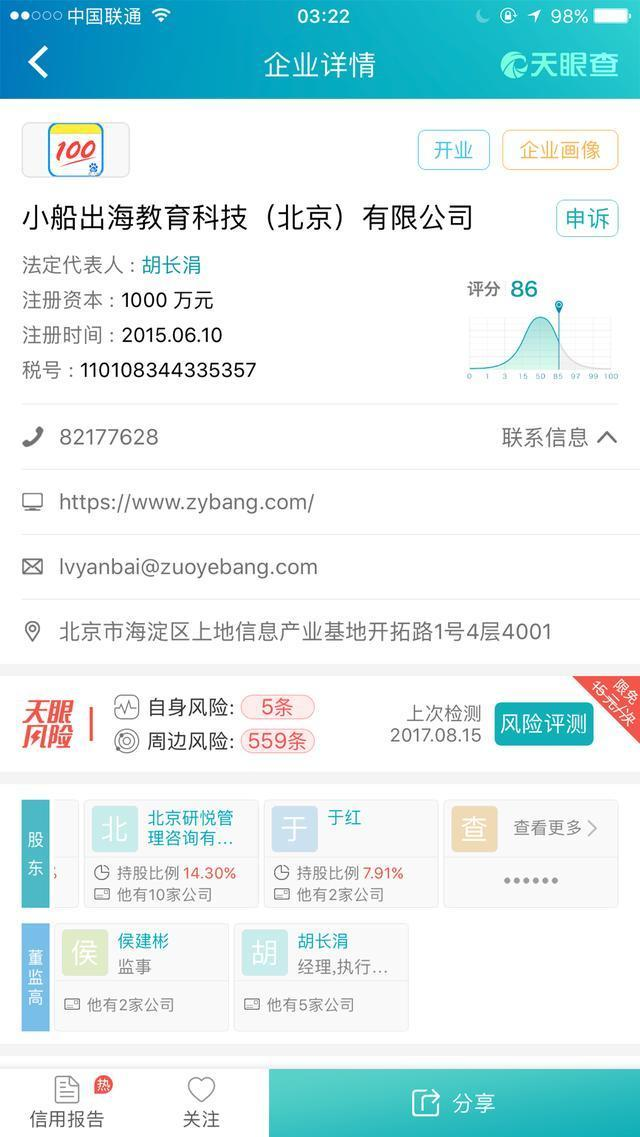Viewport: 640px width, 1137px height.
Task: View the 5条 self-risk items
Action: point(277,708)
